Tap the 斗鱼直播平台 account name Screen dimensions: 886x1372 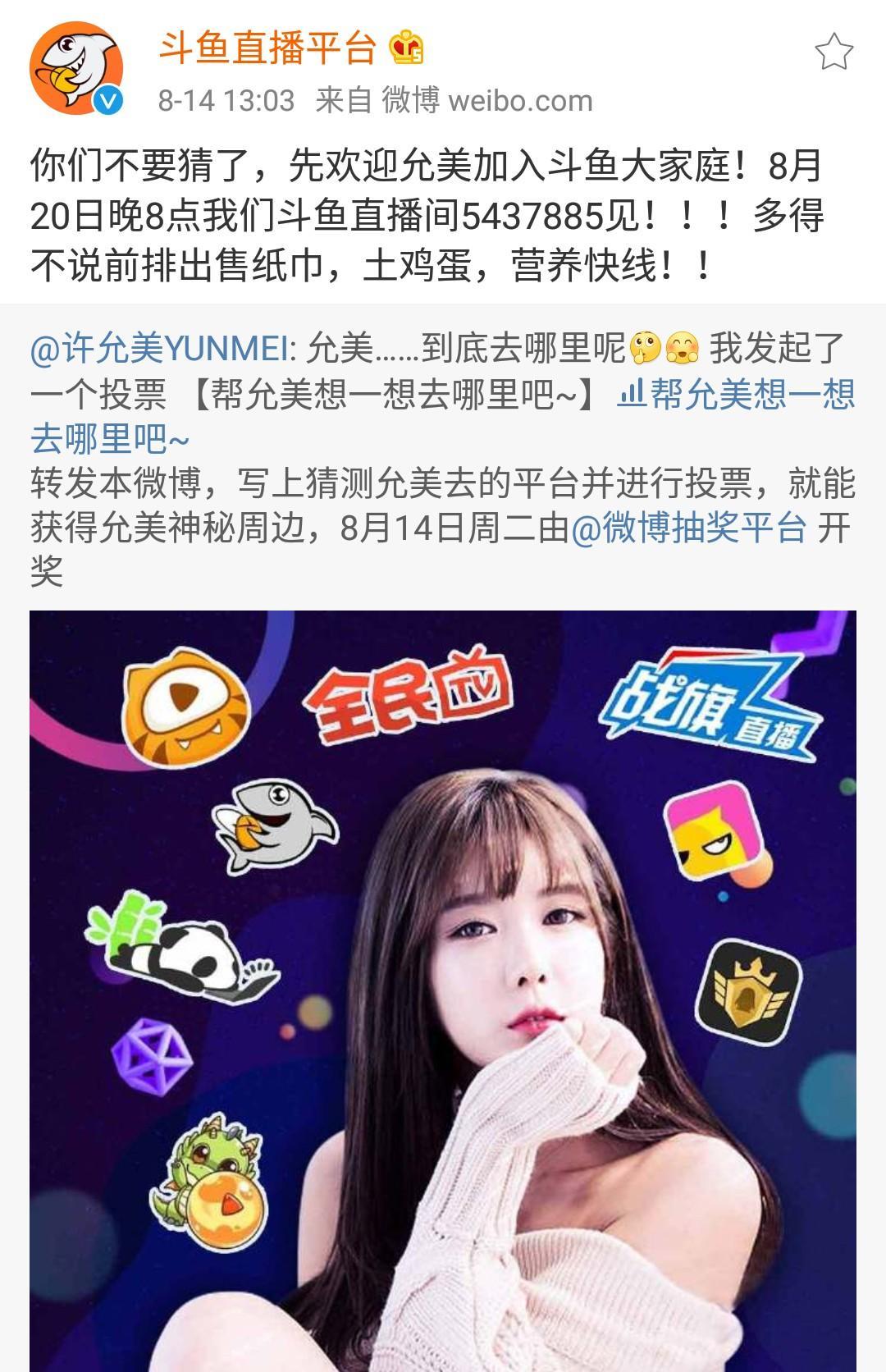267,48
